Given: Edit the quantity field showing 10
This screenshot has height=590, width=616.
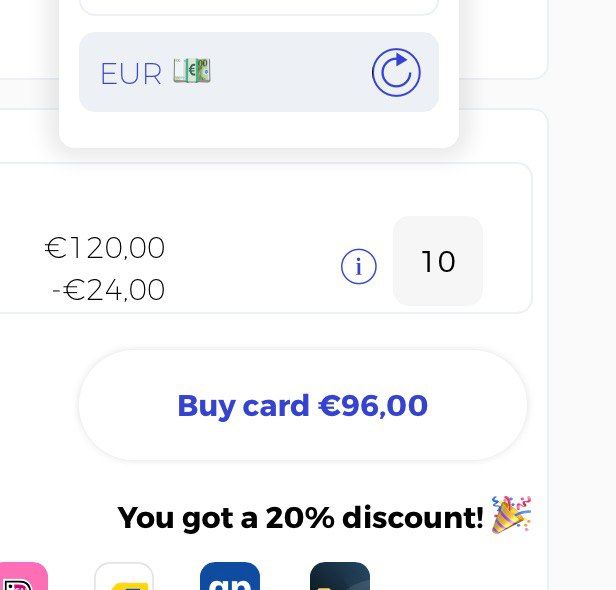Looking at the screenshot, I should tap(438, 262).
